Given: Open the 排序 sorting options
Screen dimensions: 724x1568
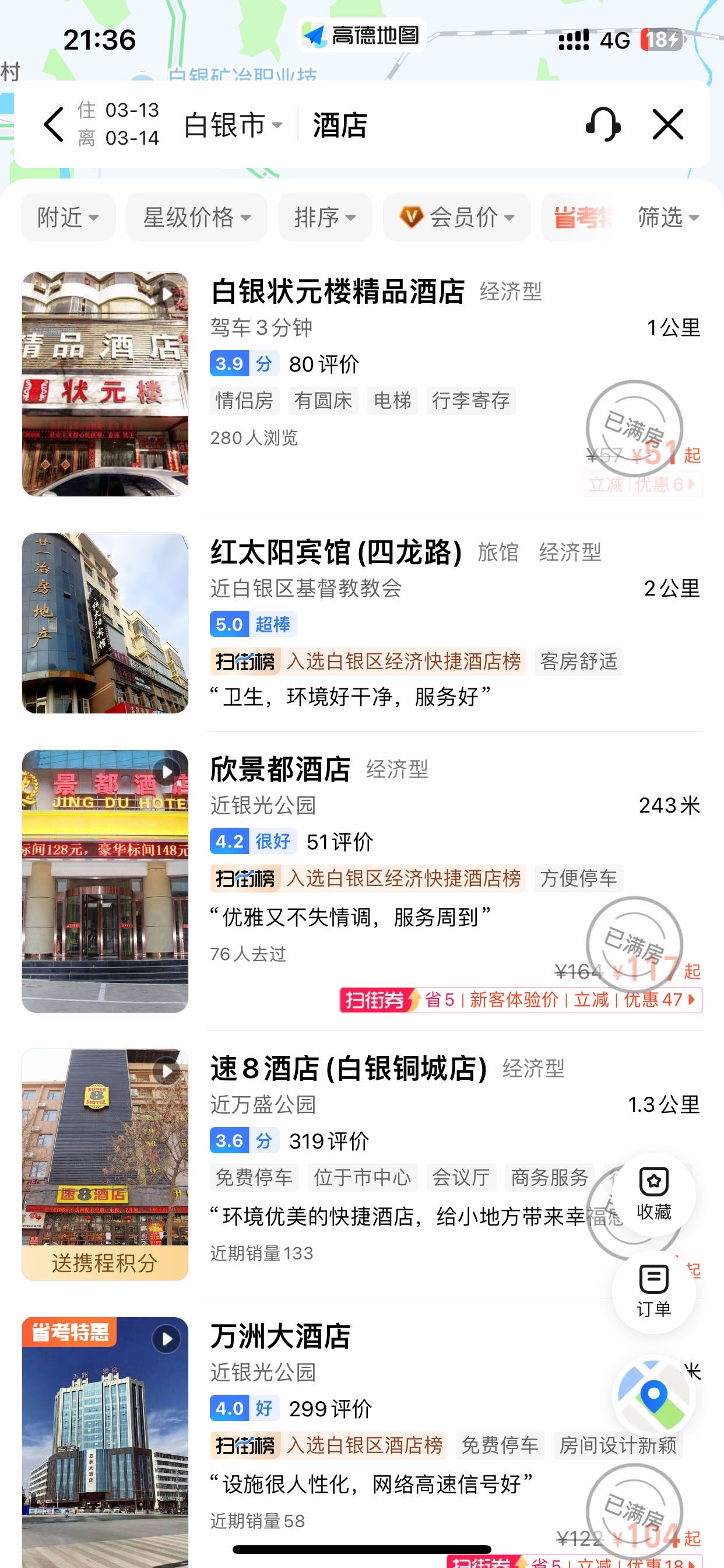Looking at the screenshot, I should [x=325, y=216].
